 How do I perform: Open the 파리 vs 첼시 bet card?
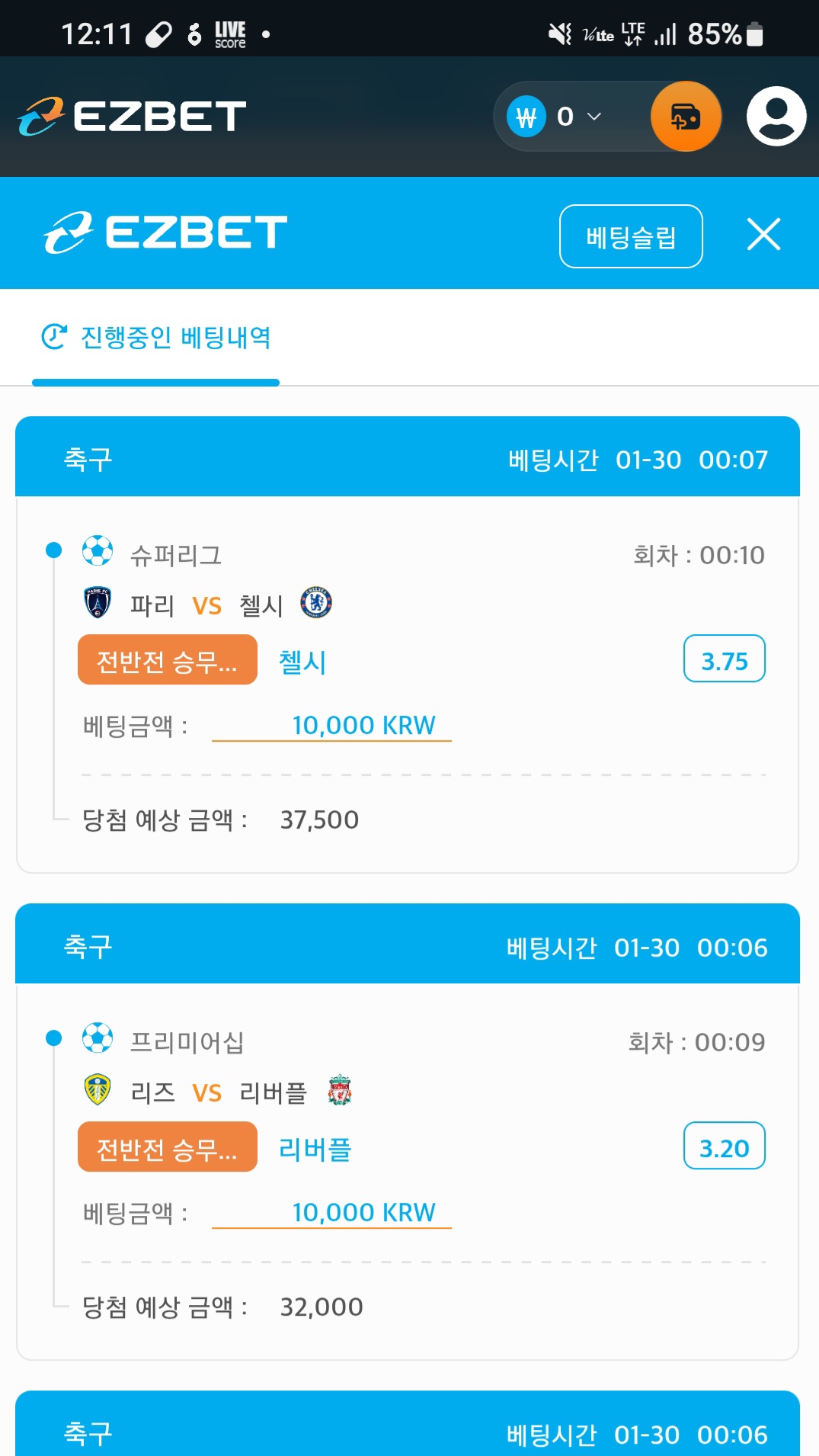coord(408,682)
